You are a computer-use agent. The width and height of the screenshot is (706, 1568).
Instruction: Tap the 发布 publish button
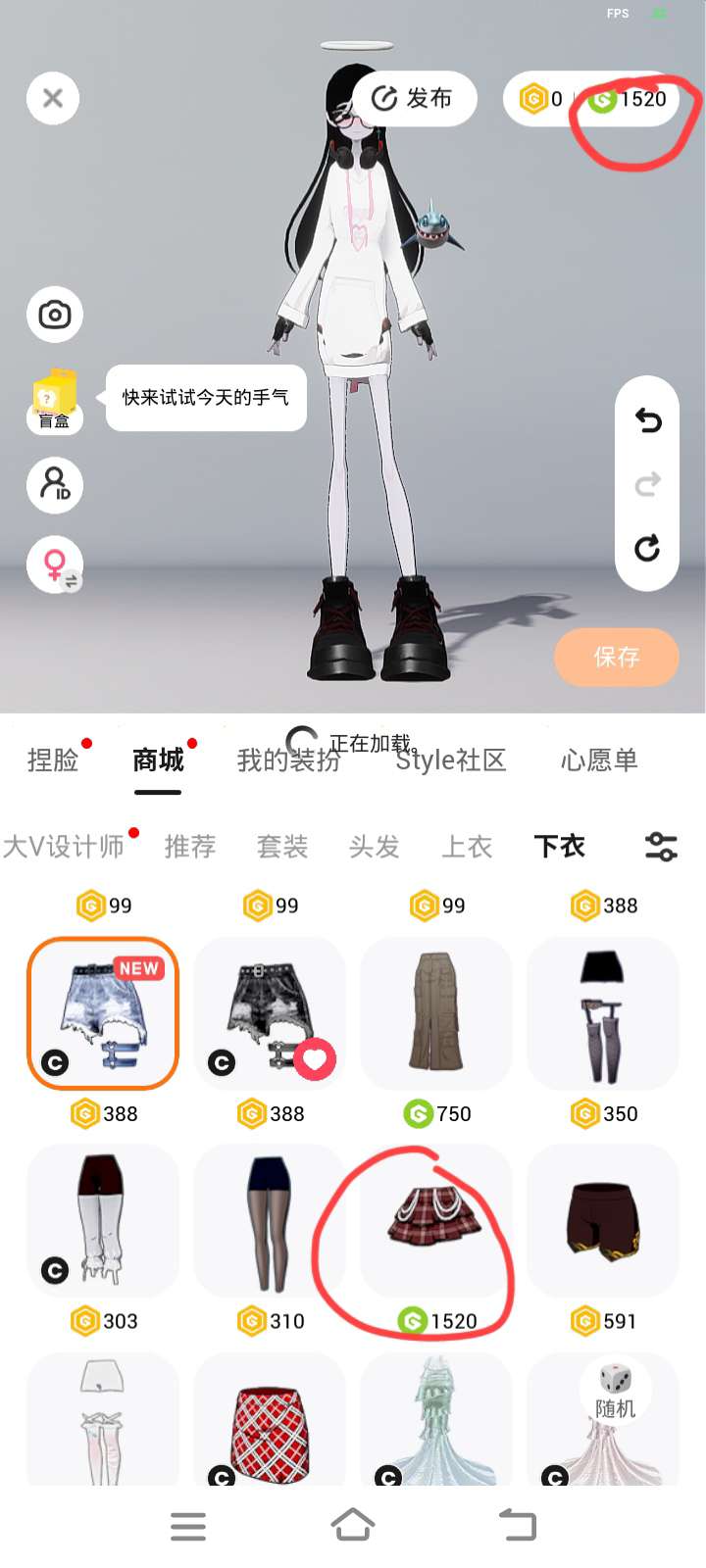(413, 98)
